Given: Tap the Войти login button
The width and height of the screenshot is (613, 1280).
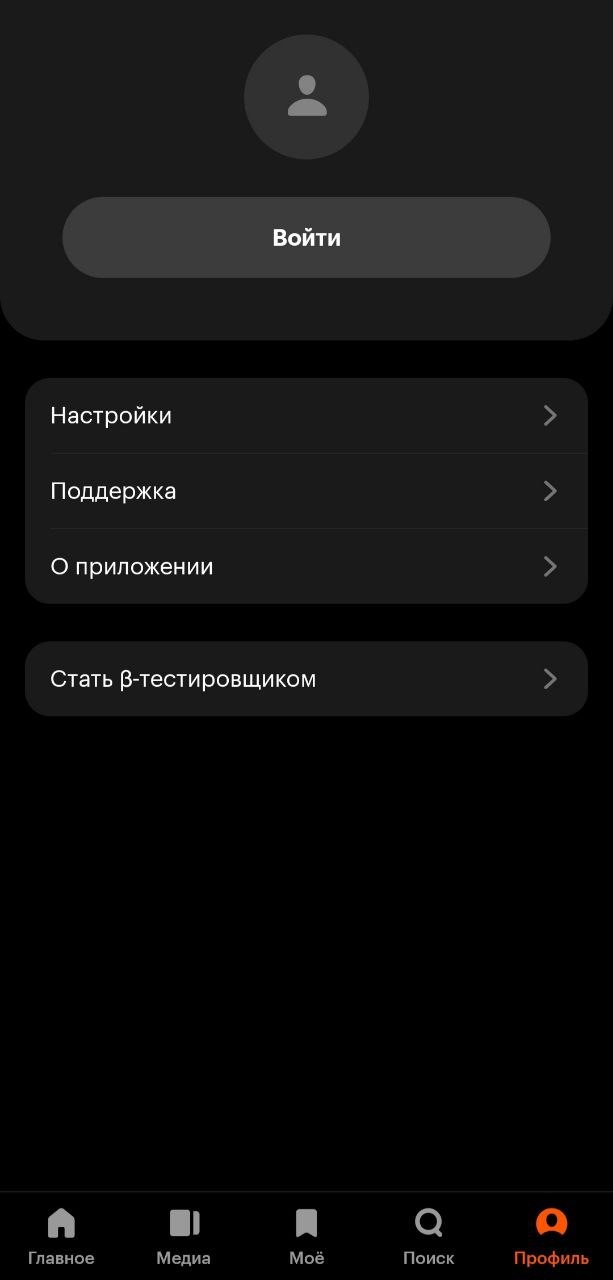Looking at the screenshot, I should click(306, 237).
